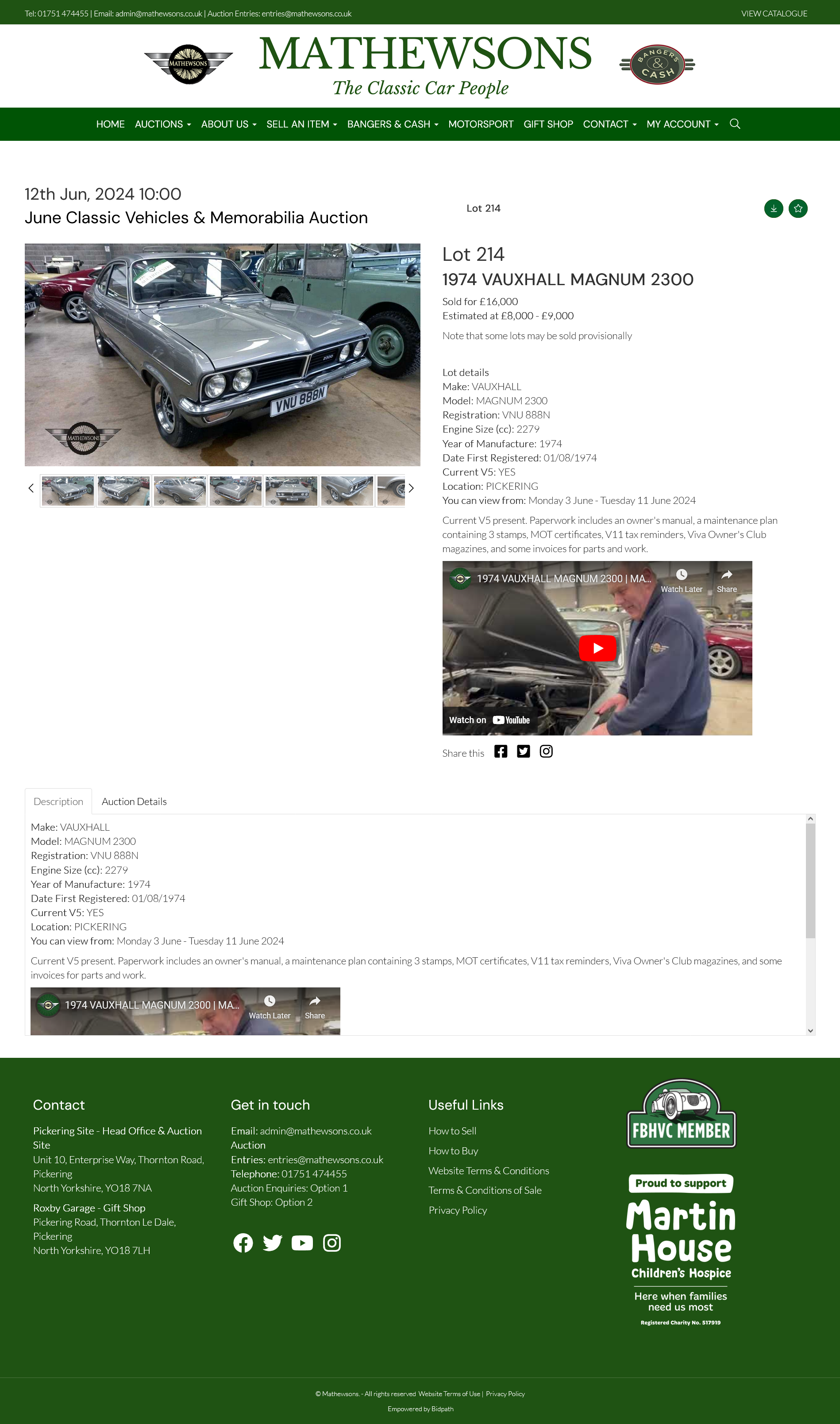Share this lot on Facebook
The width and height of the screenshot is (840, 1424).
coord(501,751)
